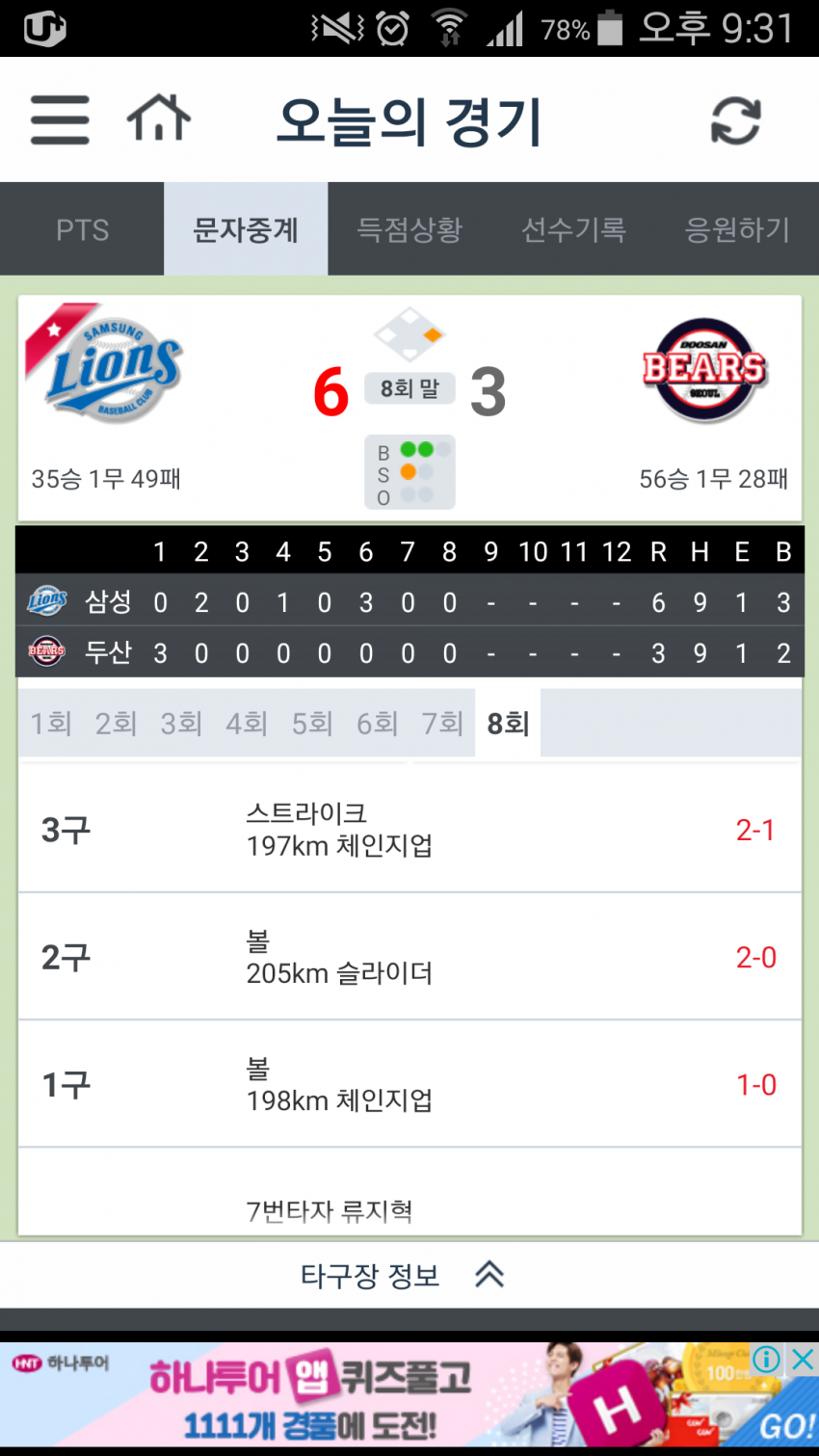
Task: Expand the 타구장 정보 panel
Action: tap(405, 1275)
